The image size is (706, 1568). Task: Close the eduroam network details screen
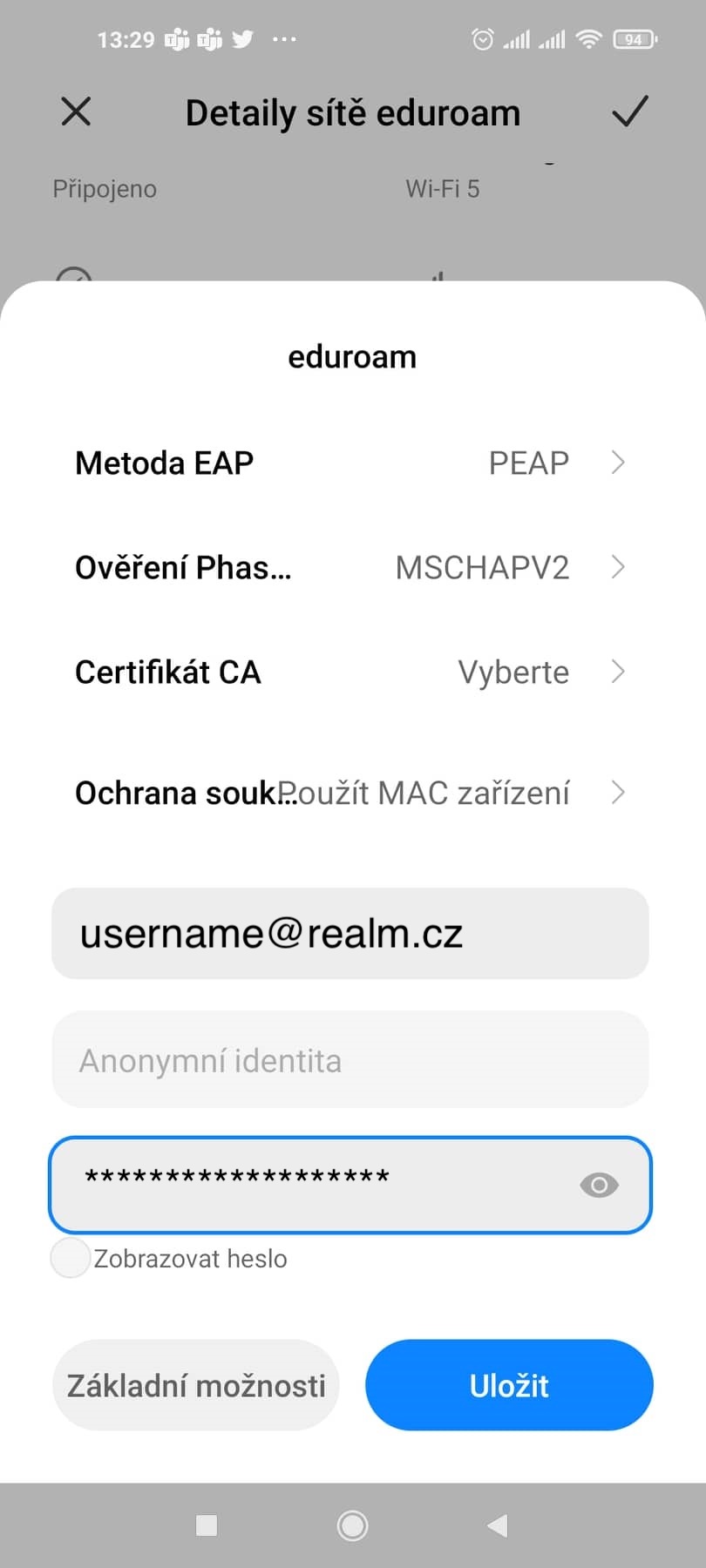point(77,112)
